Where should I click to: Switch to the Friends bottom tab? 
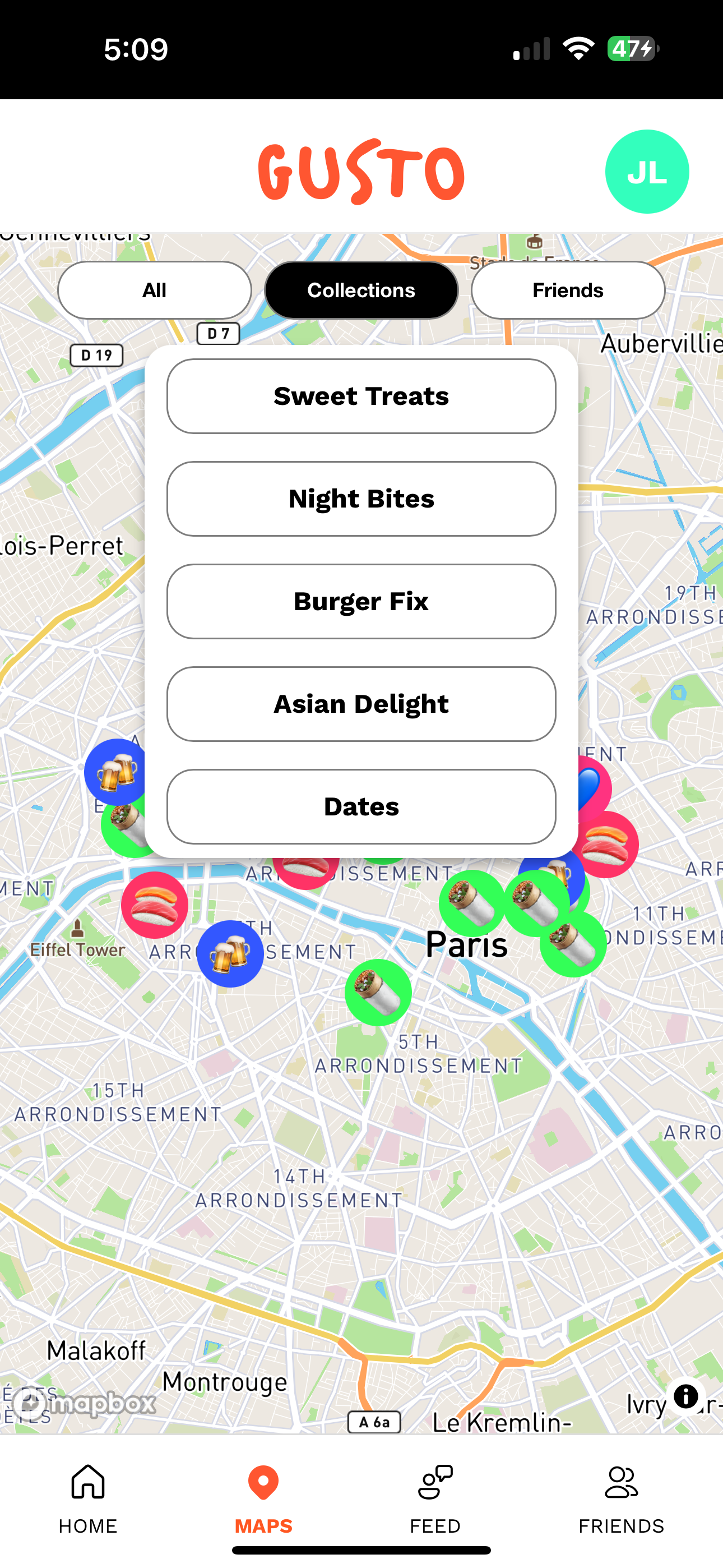click(x=621, y=1497)
